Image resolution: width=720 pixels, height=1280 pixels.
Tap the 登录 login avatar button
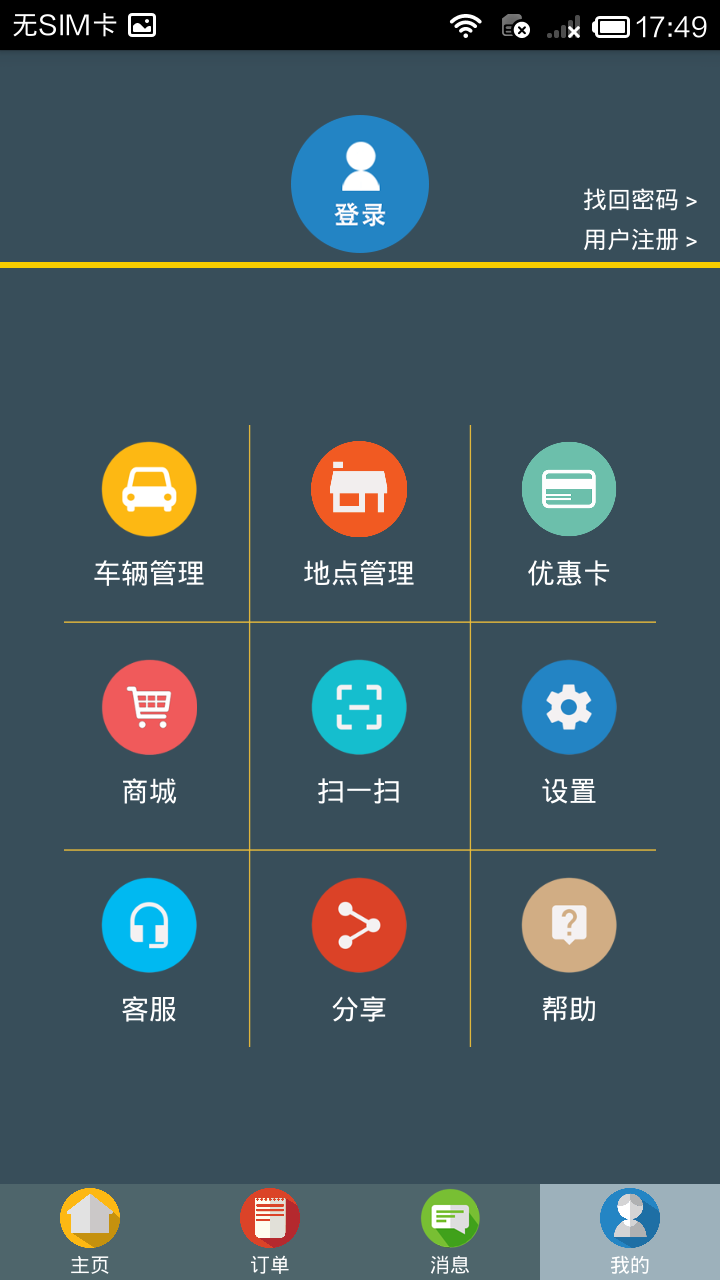[x=360, y=184]
